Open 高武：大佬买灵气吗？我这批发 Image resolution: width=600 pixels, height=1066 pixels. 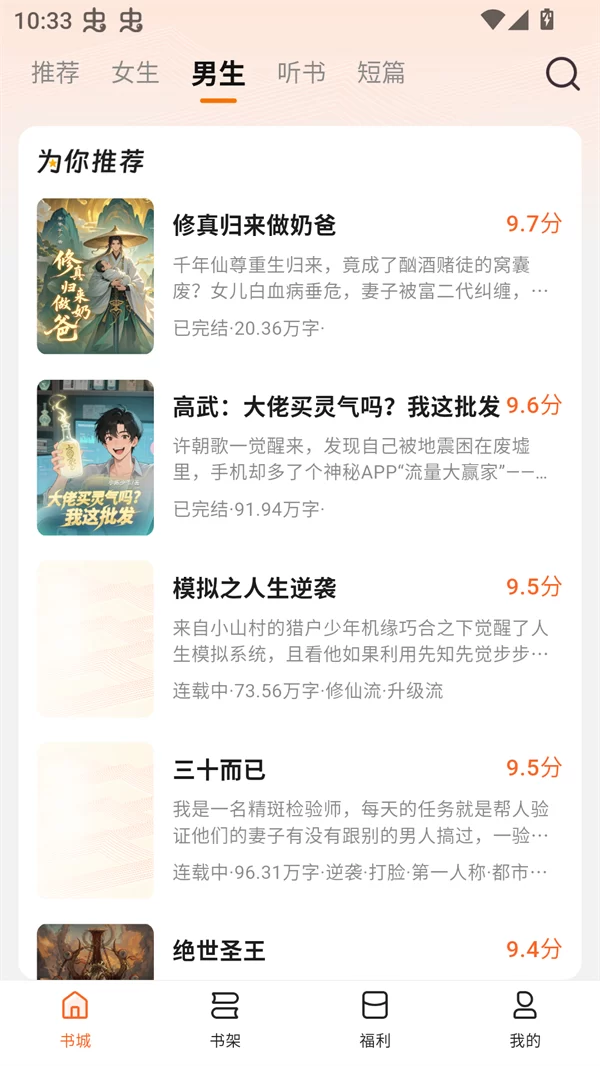tap(336, 407)
